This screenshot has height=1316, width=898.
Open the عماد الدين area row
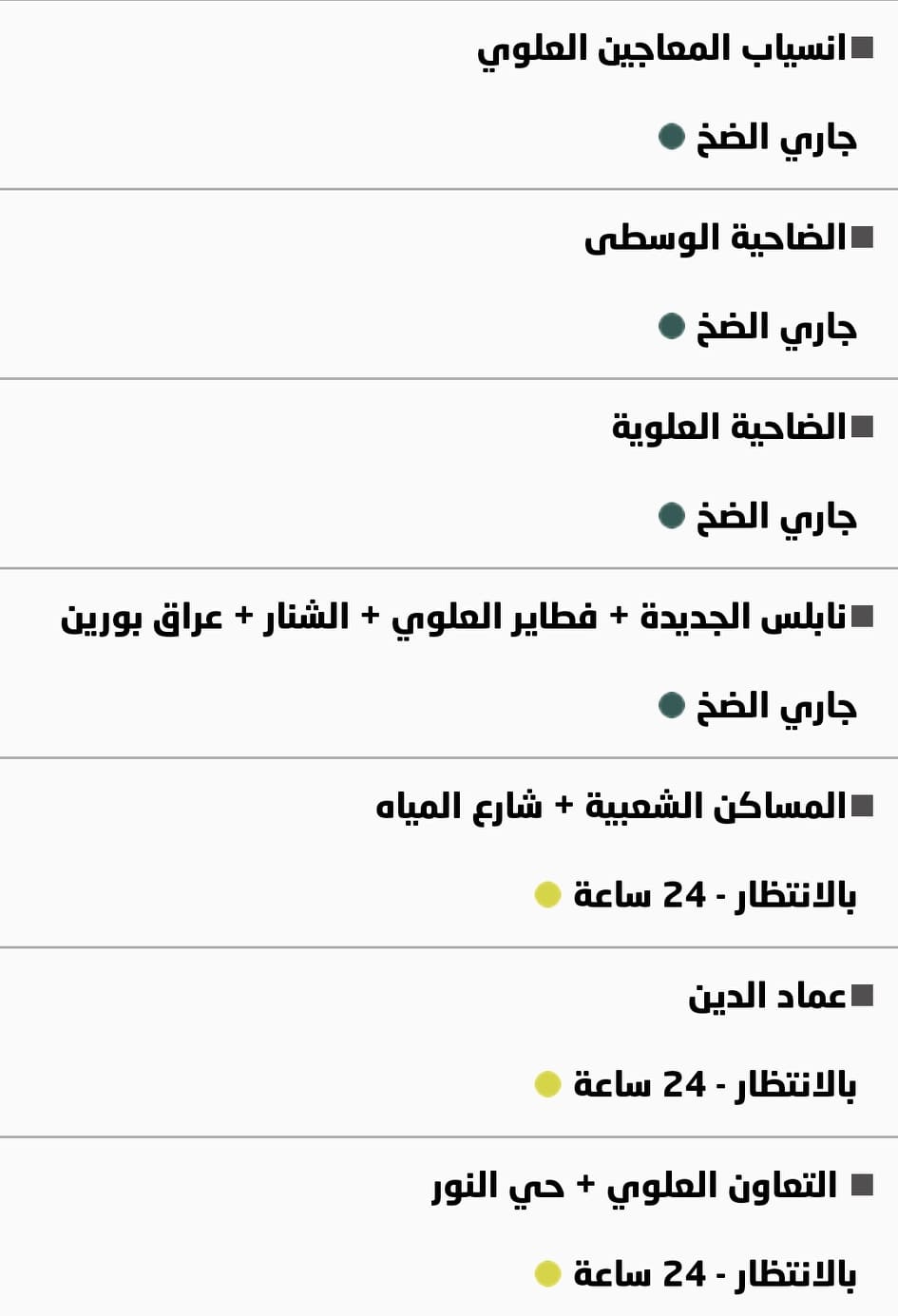[x=767, y=996]
